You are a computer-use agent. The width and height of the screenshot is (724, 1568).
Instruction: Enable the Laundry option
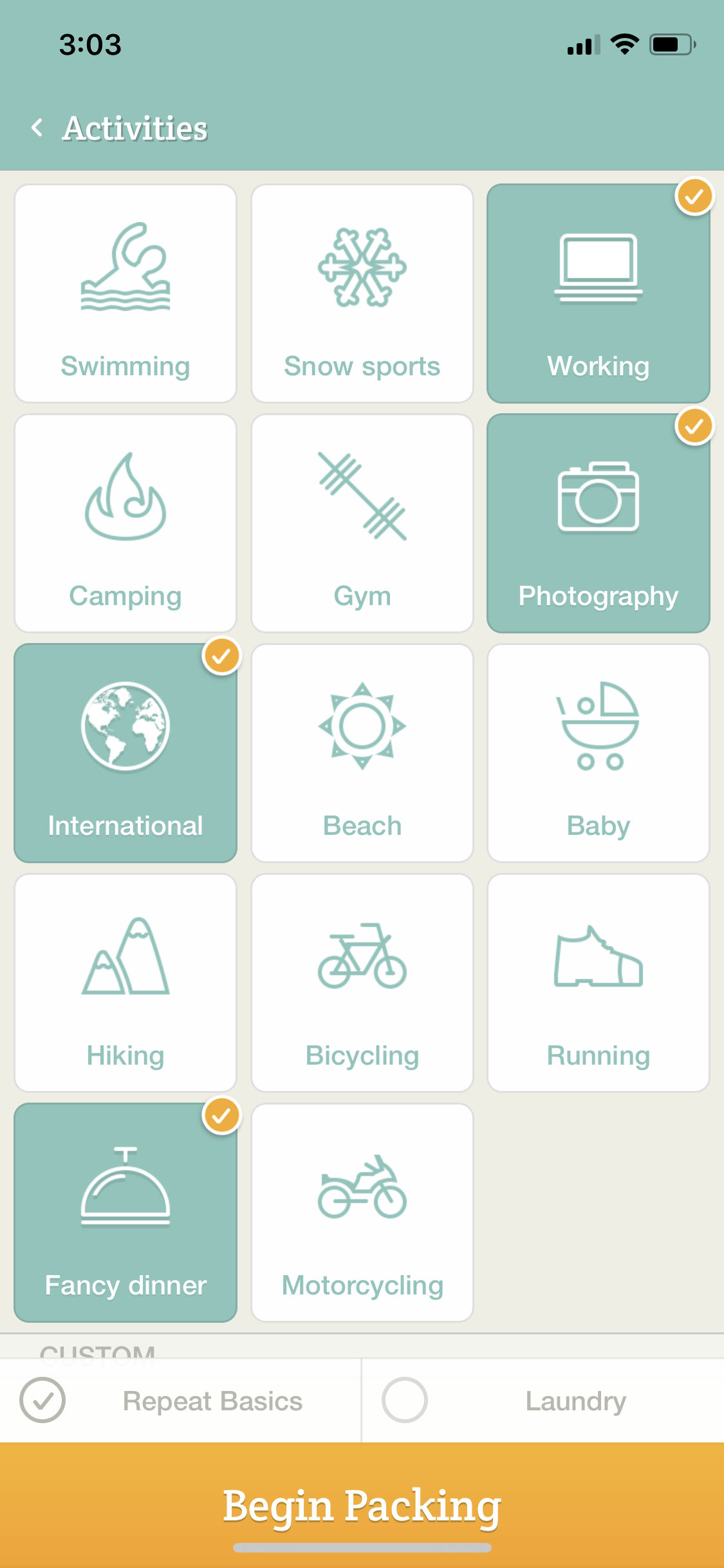pyautogui.click(x=405, y=1400)
